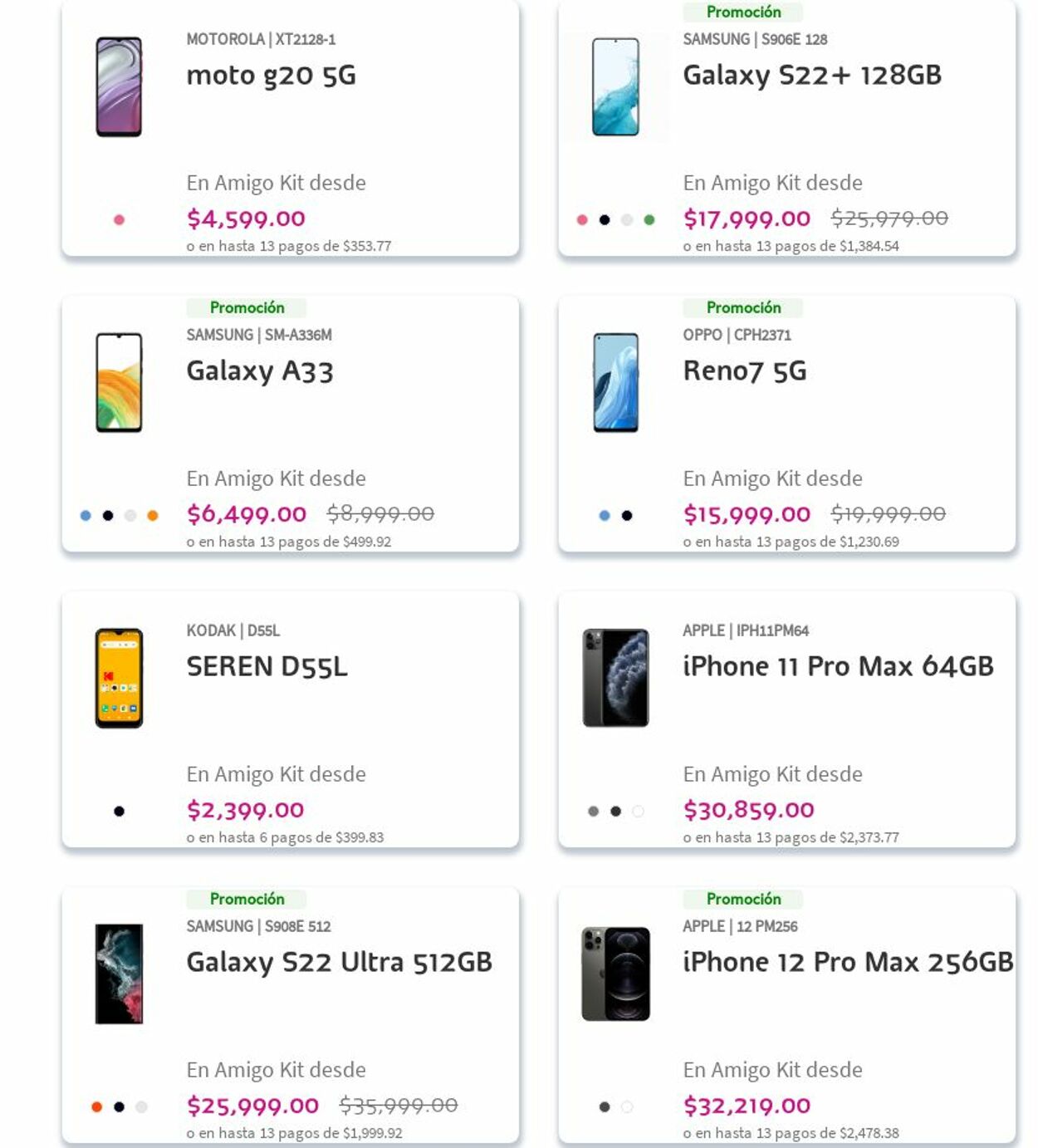
Task: View iPhone 12 Pro Max 256GB details
Action: pos(847,963)
